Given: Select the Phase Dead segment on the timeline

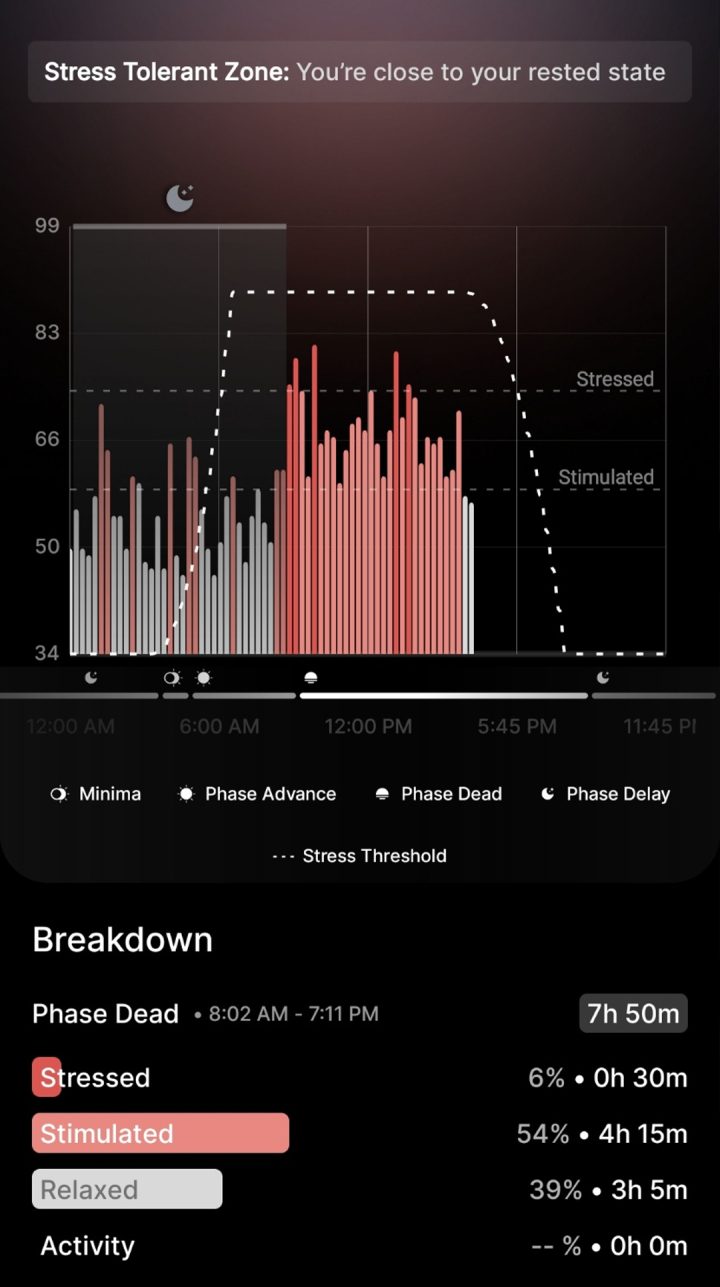Looking at the screenshot, I should 443,695.
